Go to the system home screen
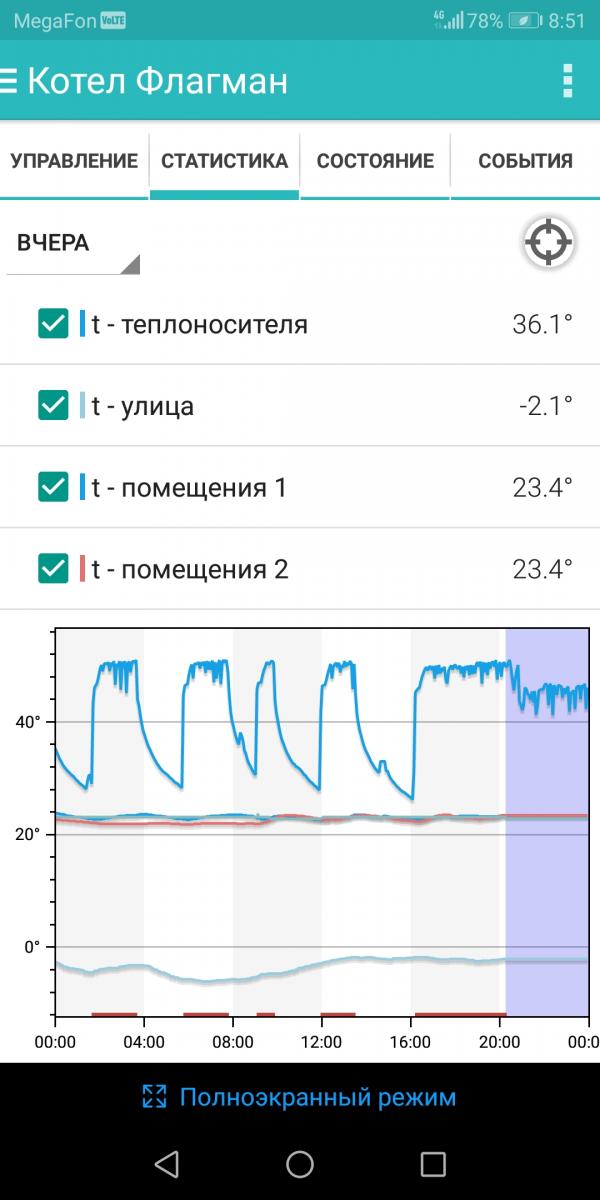Image resolution: width=600 pixels, height=1200 pixels. pos(300,1163)
